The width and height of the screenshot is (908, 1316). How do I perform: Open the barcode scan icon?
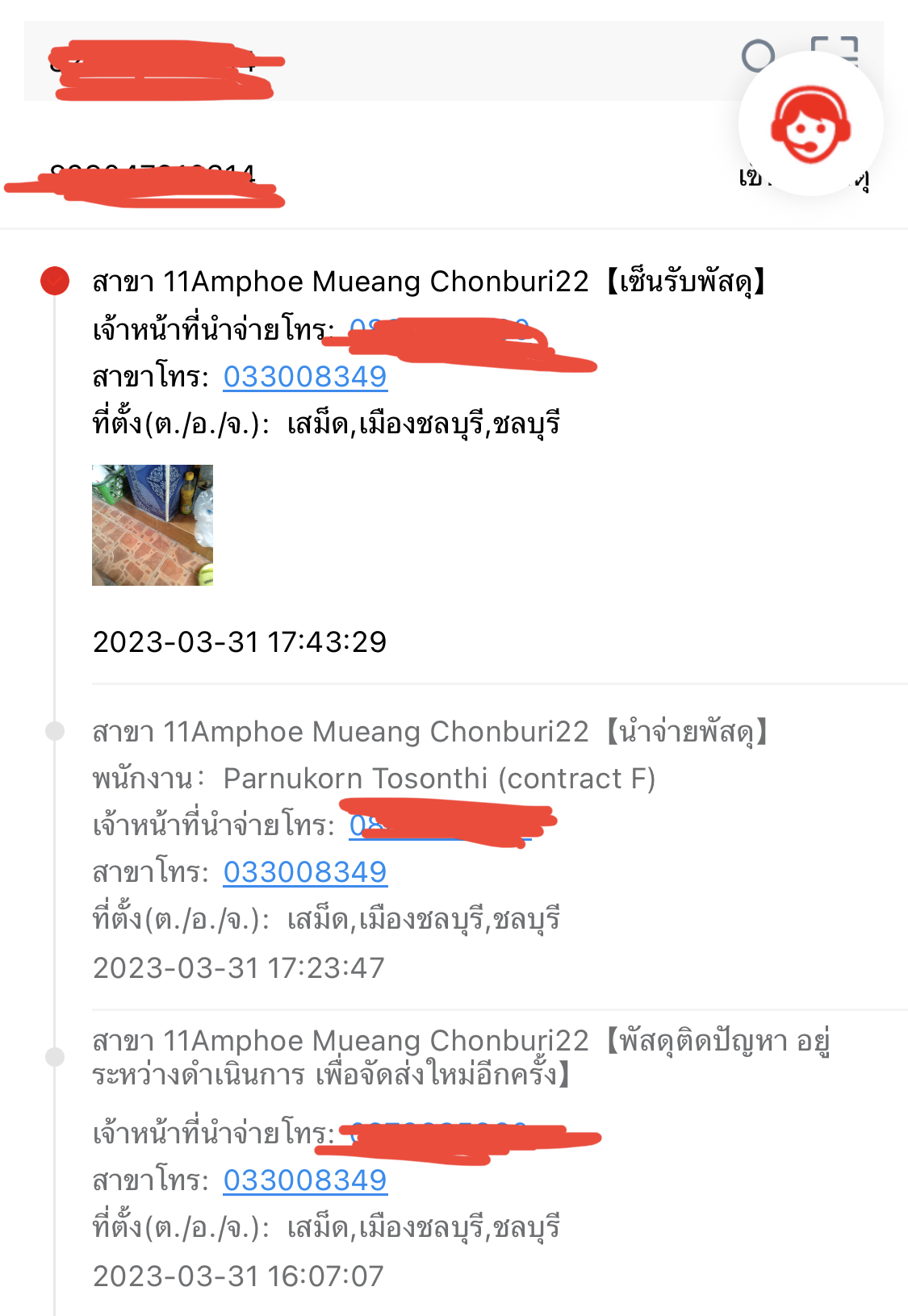[835, 50]
